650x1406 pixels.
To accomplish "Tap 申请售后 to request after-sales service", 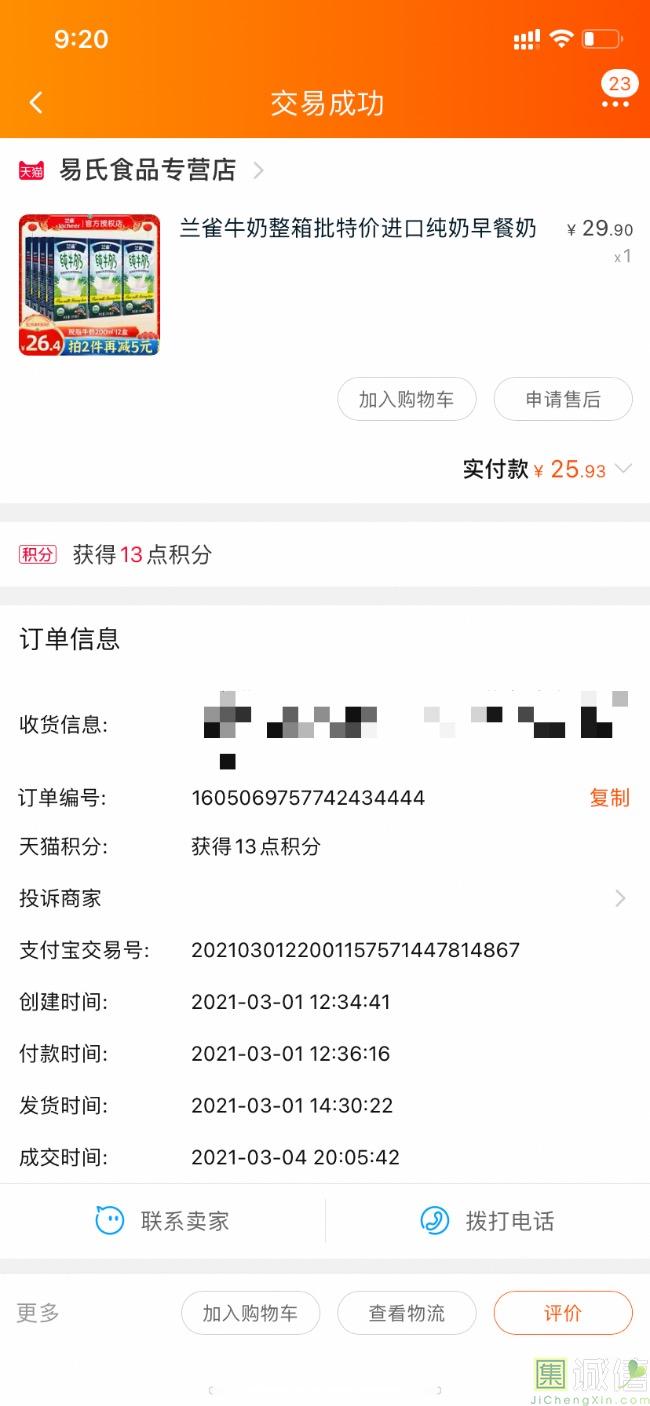I will tap(563, 399).
